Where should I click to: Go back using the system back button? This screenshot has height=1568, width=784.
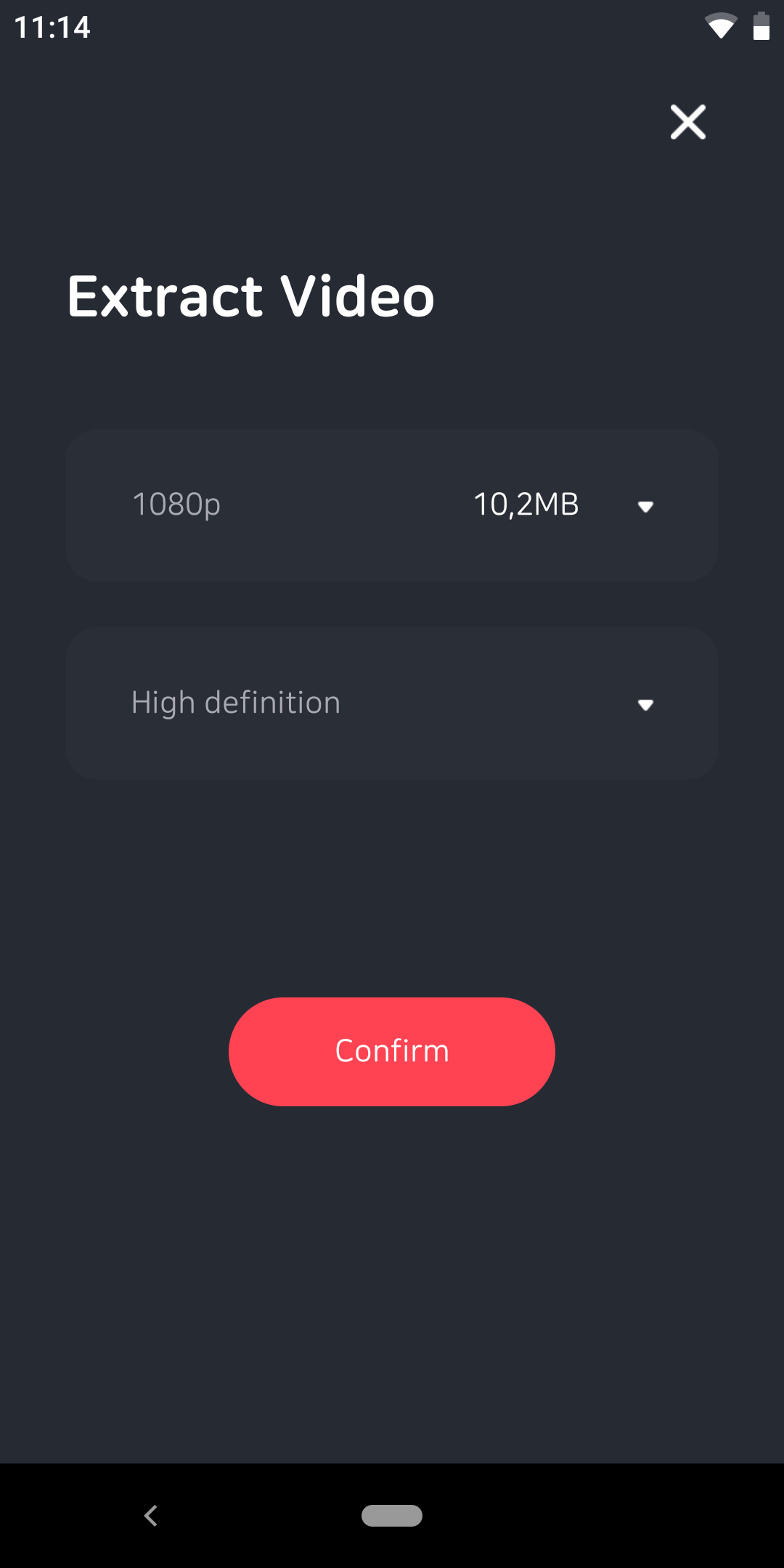coord(151,1515)
